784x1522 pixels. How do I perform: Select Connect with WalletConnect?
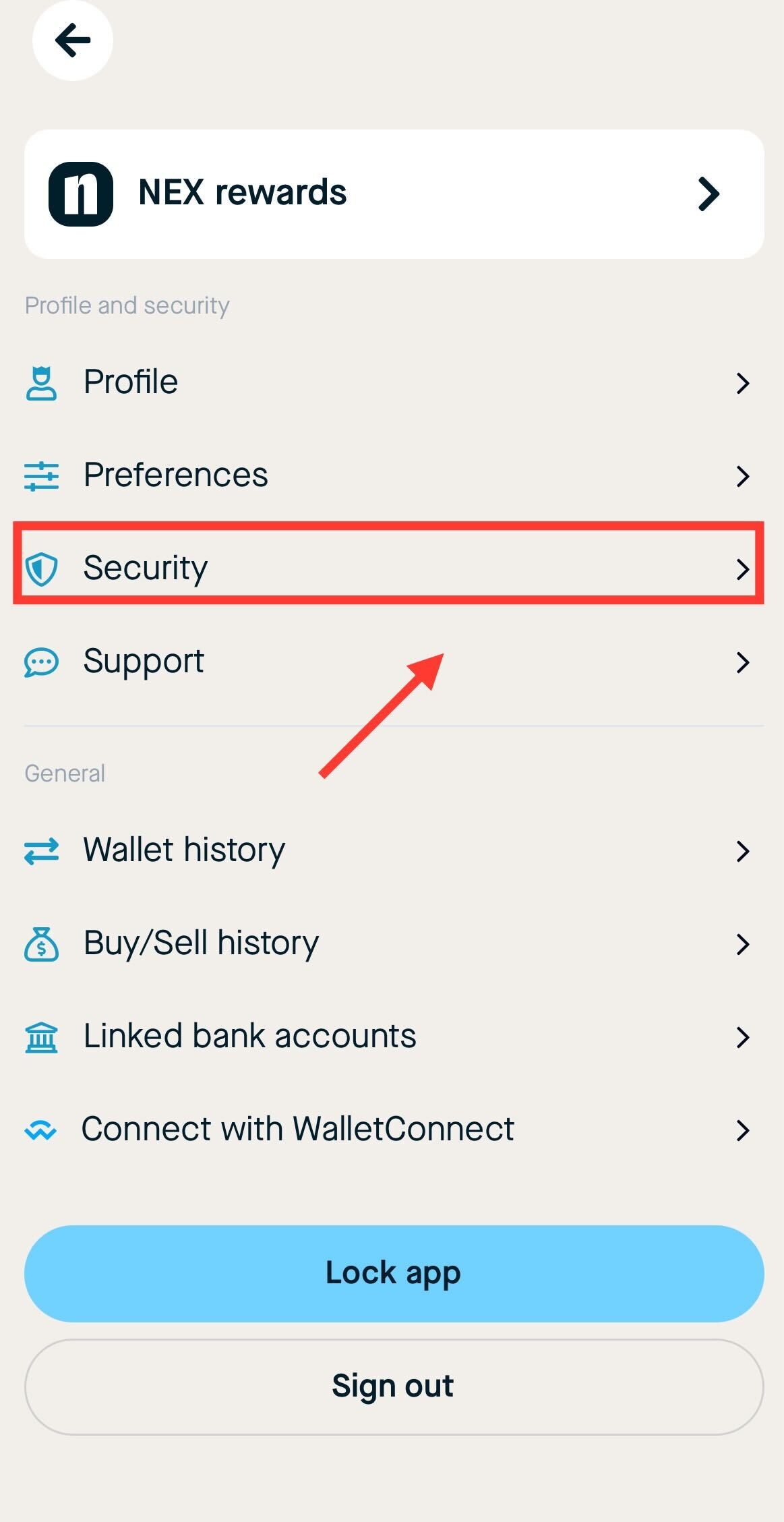click(388, 1130)
